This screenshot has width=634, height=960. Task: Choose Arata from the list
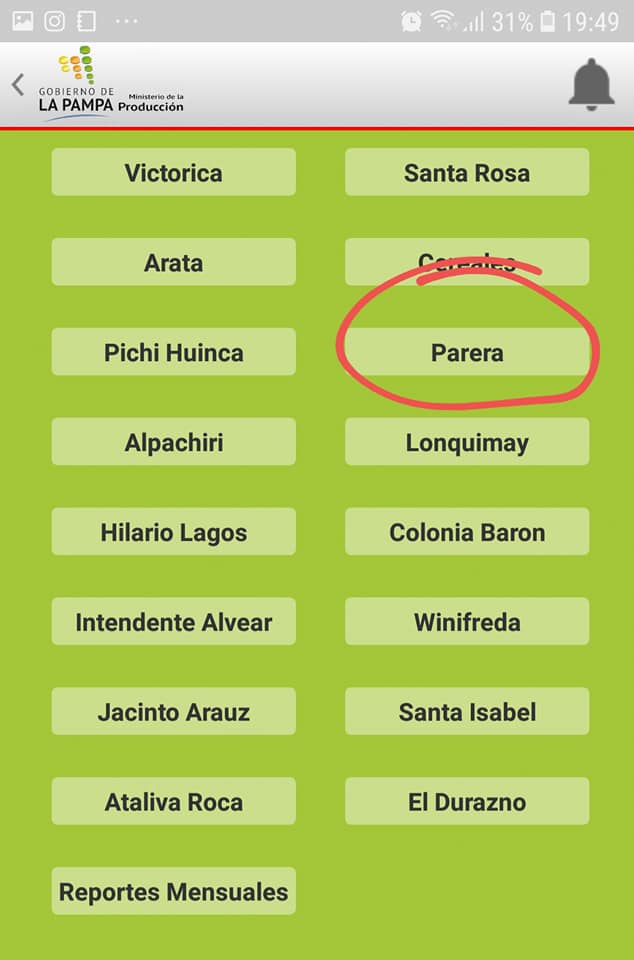pos(173,262)
